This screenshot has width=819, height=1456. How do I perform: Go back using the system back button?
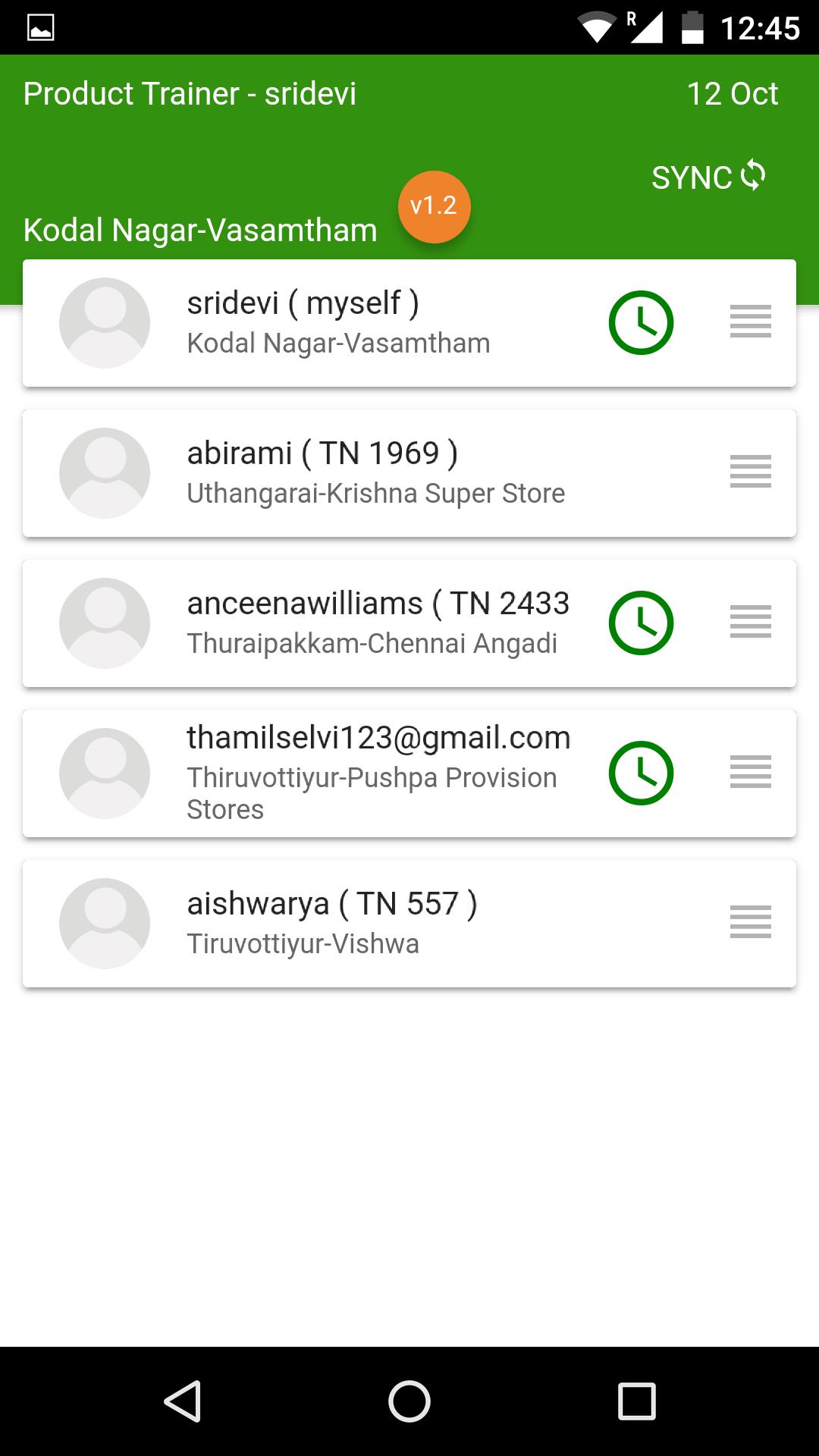coord(182,1401)
